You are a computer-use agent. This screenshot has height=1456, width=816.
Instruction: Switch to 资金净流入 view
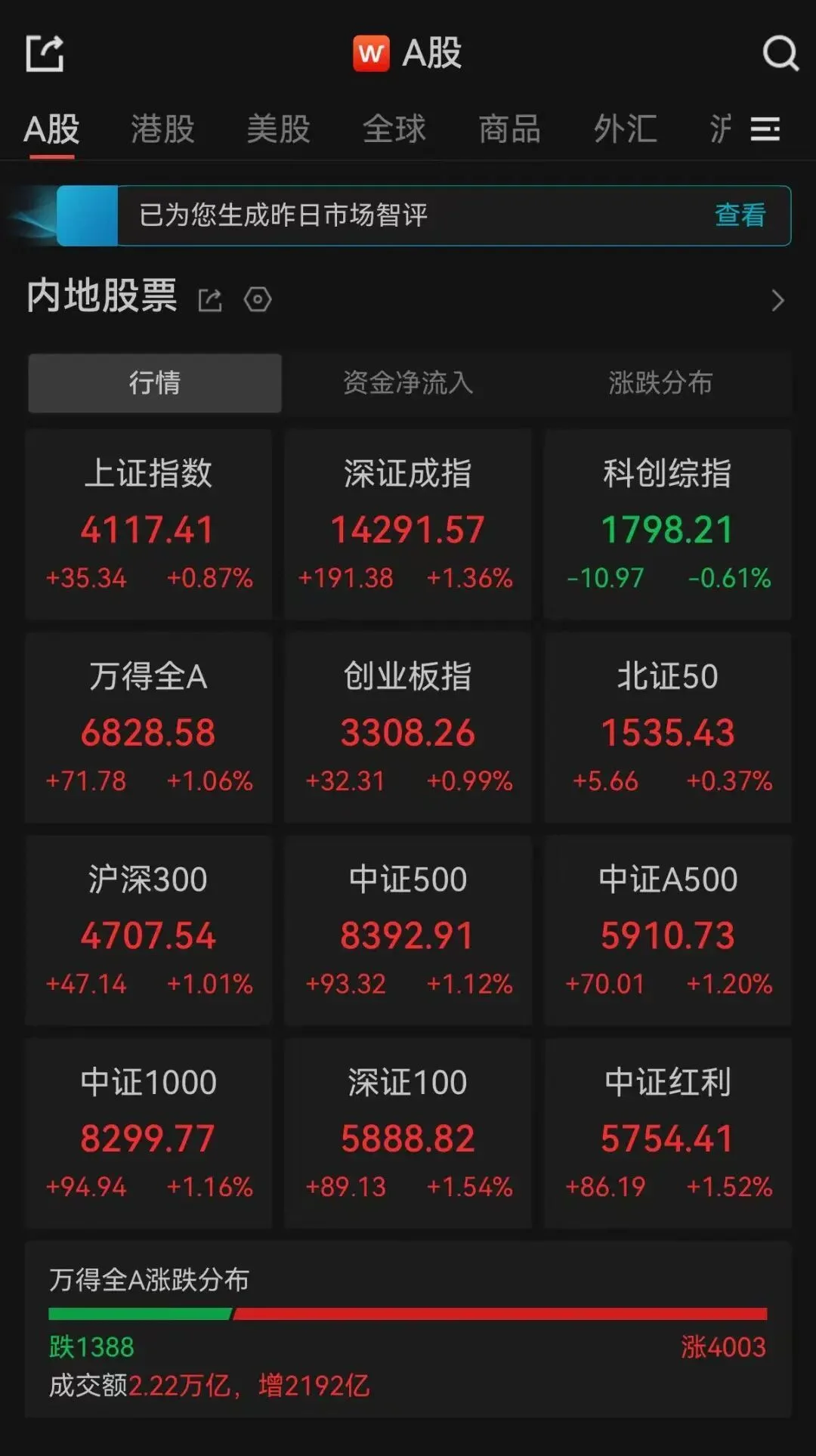(x=409, y=383)
